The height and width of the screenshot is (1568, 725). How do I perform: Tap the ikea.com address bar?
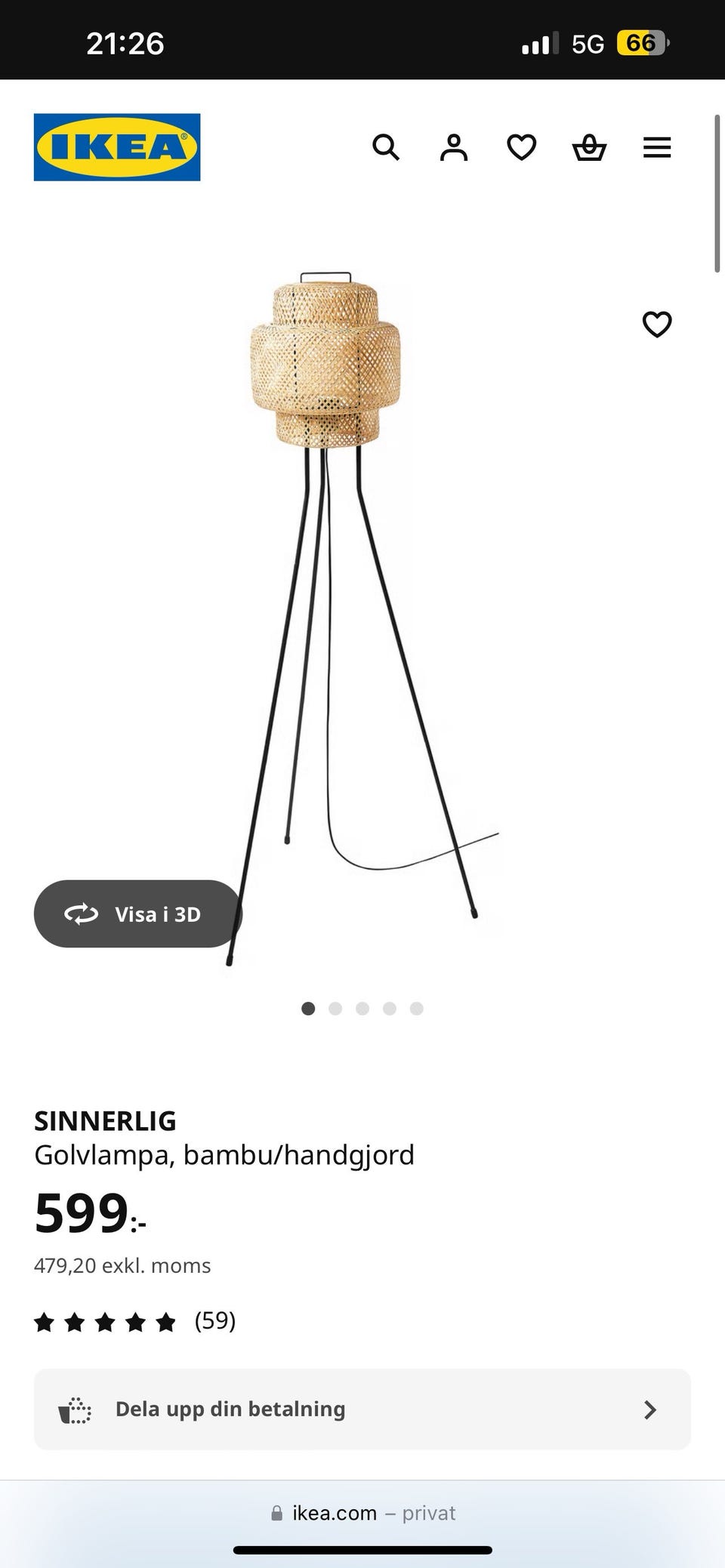coord(362,1513)
